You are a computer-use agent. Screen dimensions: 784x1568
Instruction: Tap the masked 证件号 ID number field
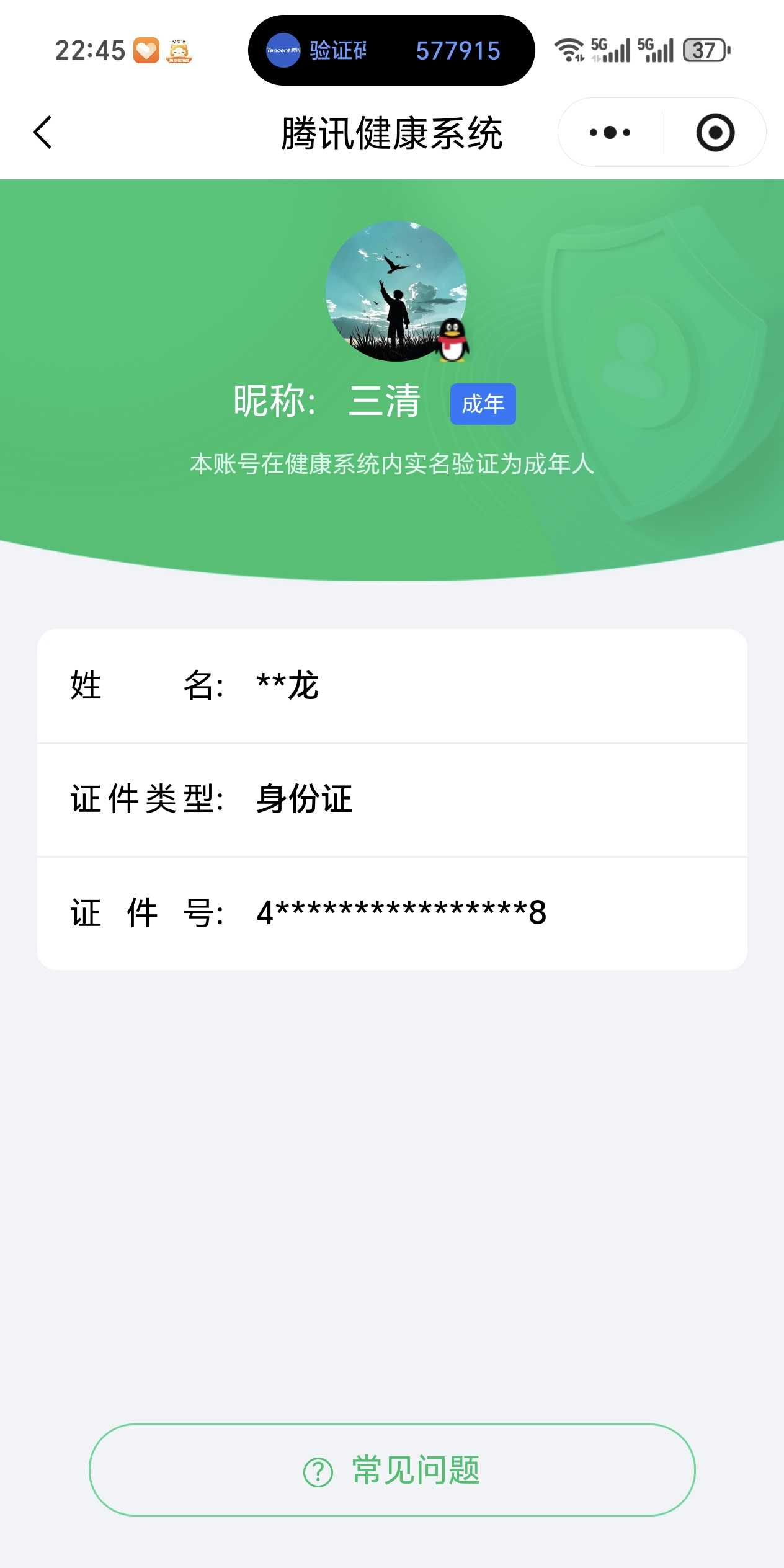(x=392, y=912)
